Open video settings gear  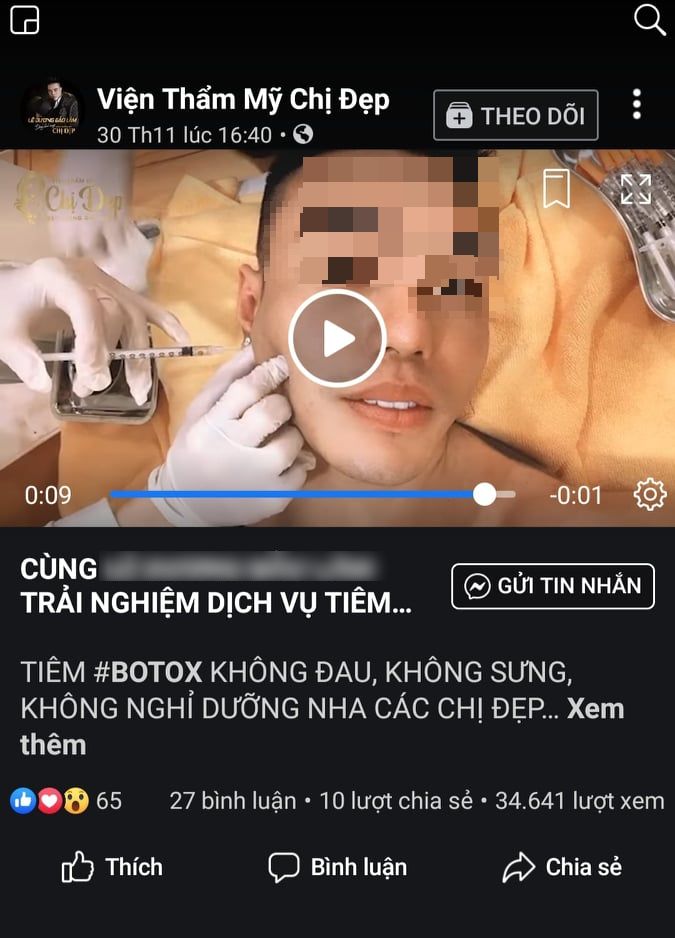click(649, 494)
